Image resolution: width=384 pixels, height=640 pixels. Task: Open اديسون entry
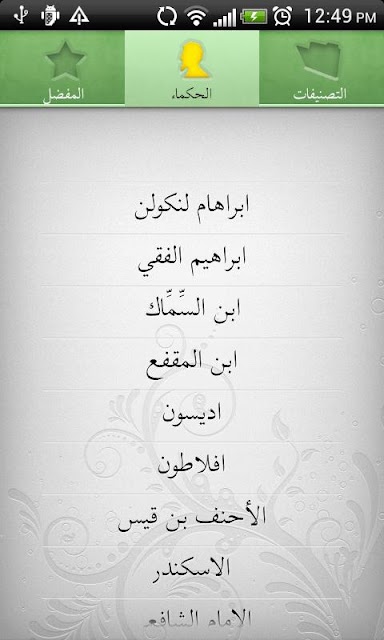tap(192, 416)
